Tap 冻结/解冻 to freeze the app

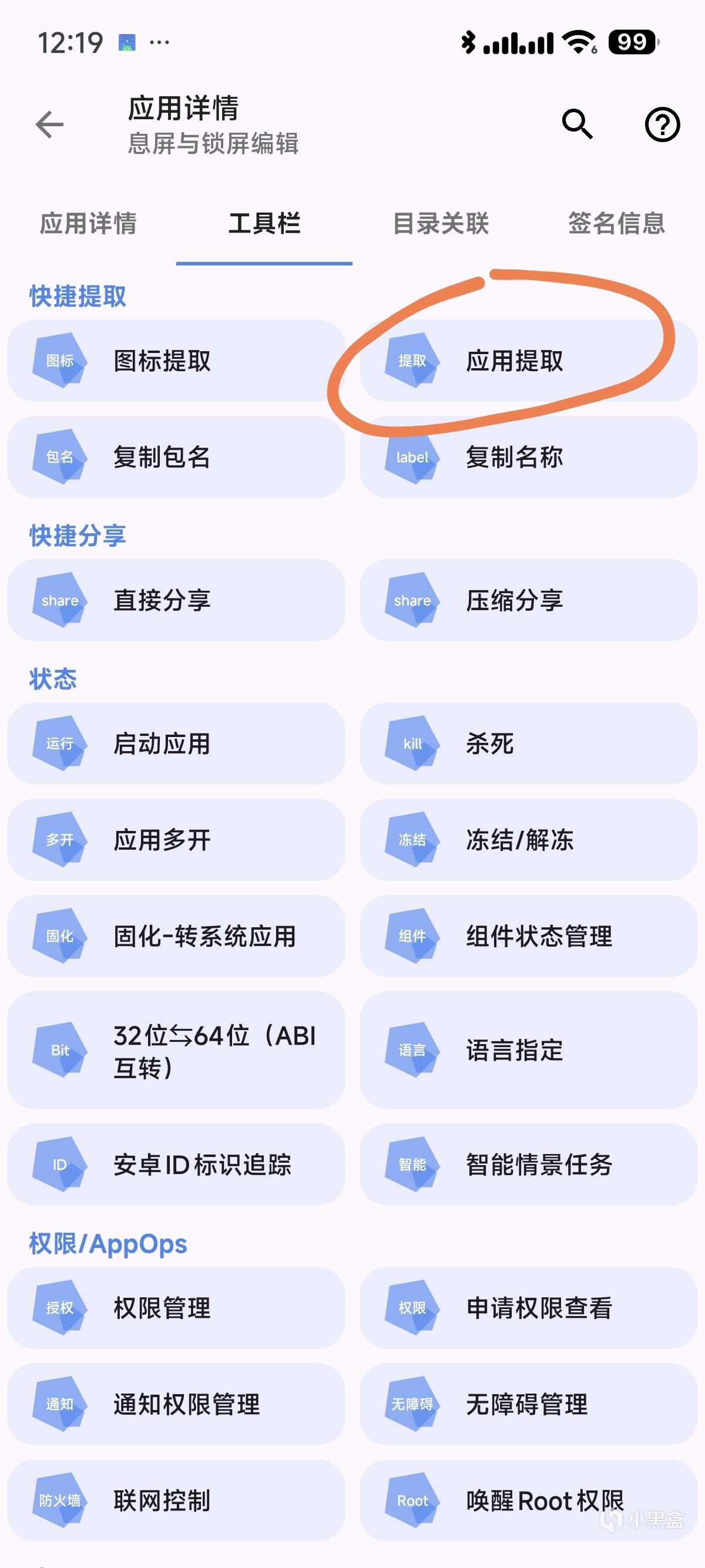pos(528,840)
